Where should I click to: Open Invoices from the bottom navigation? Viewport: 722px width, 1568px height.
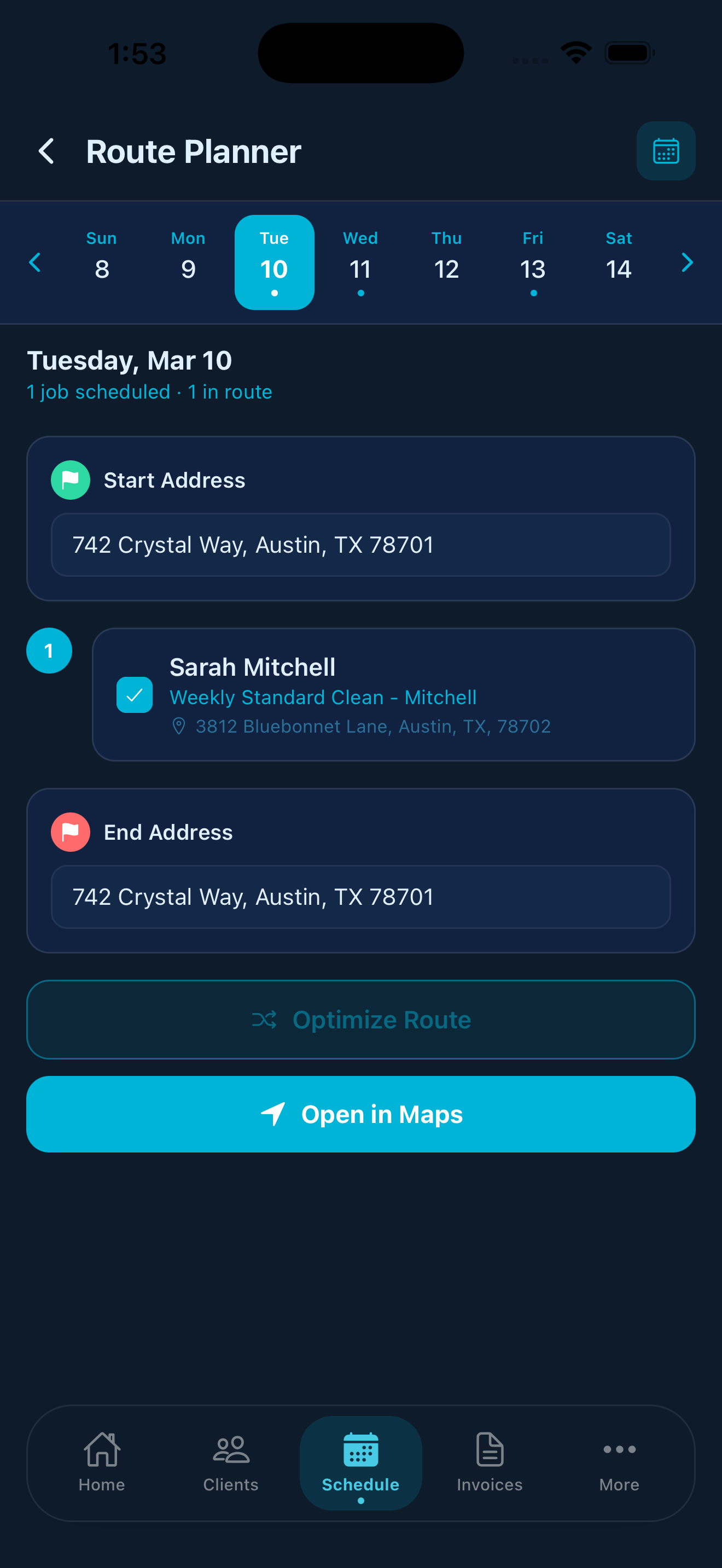(490, 1461)
